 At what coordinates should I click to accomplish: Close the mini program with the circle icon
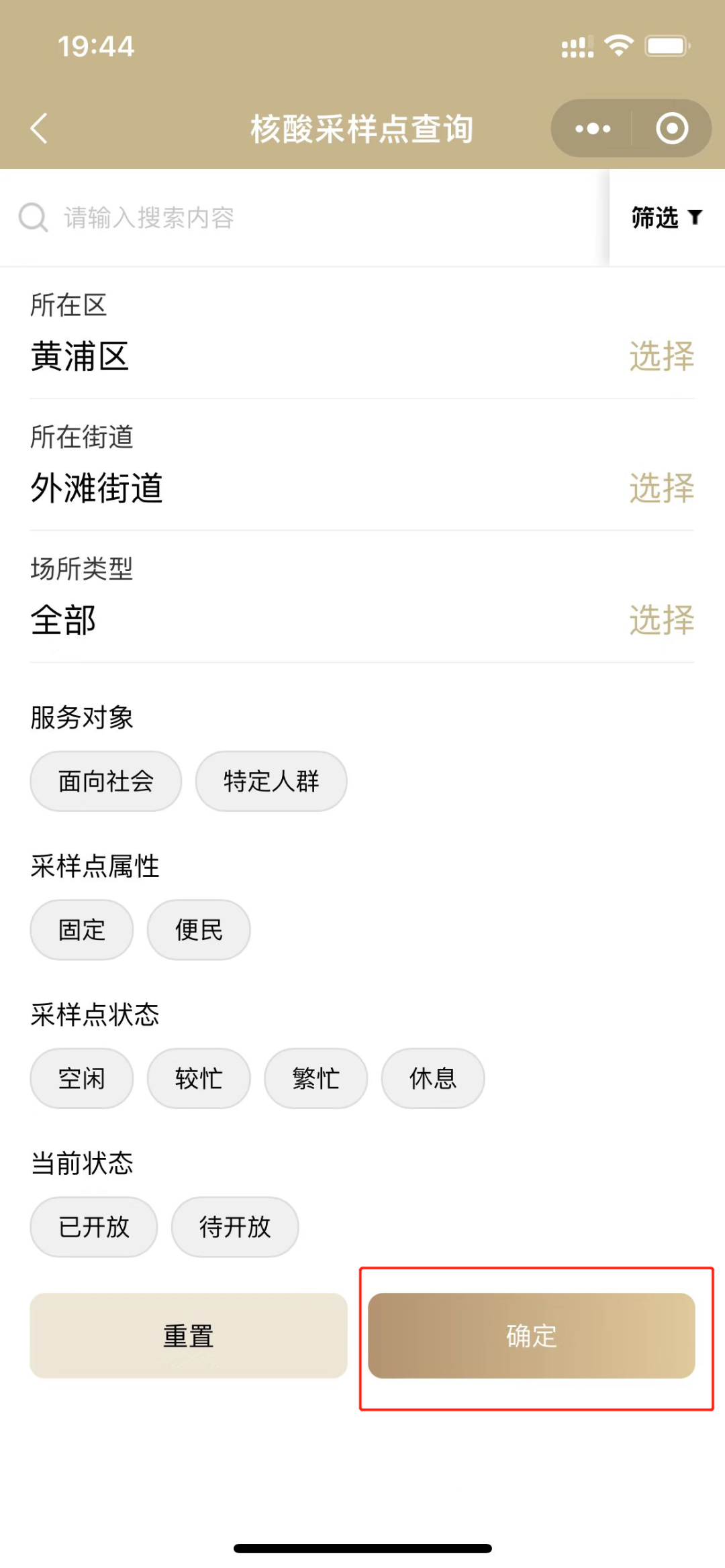point(672,128)
